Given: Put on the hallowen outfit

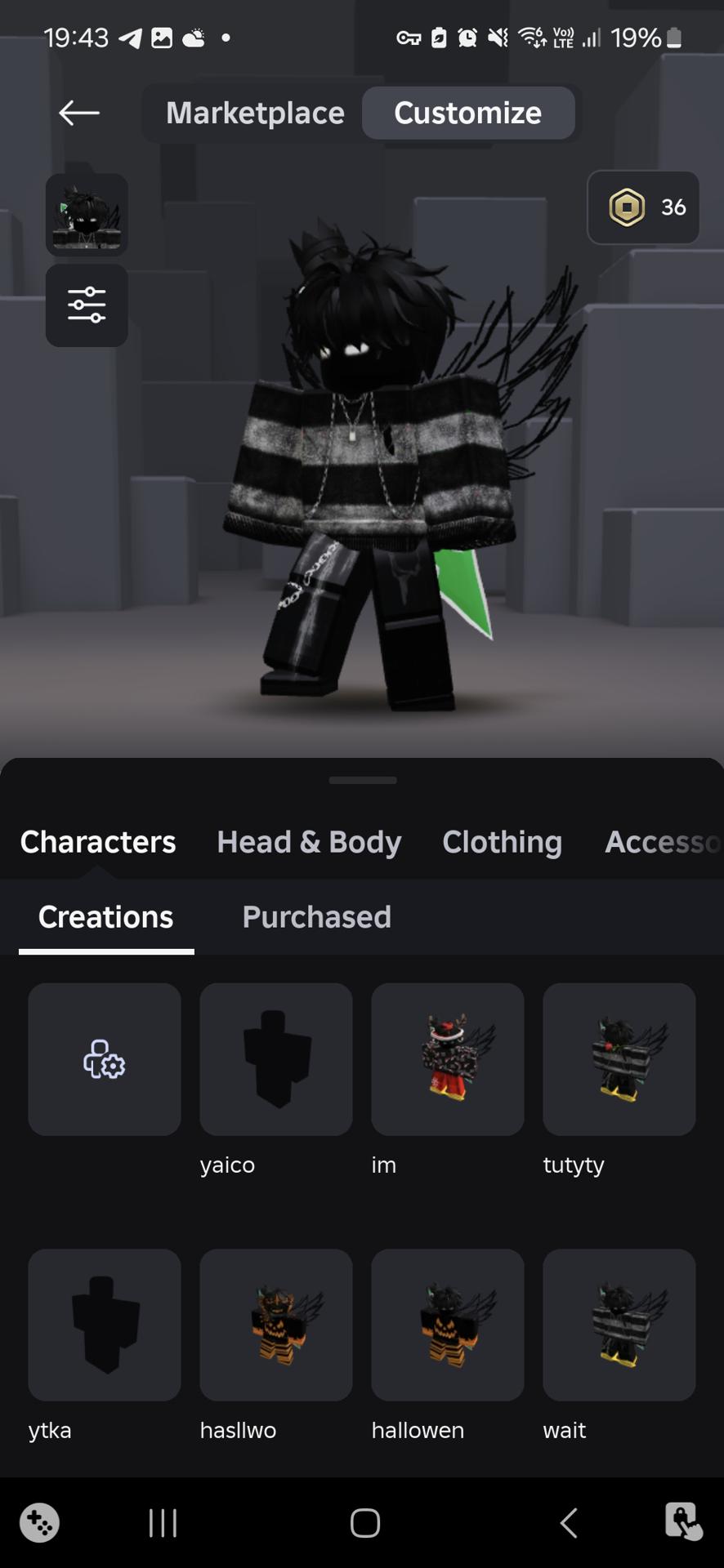Looking at the screenshot, I should [x=448, y=1325].
